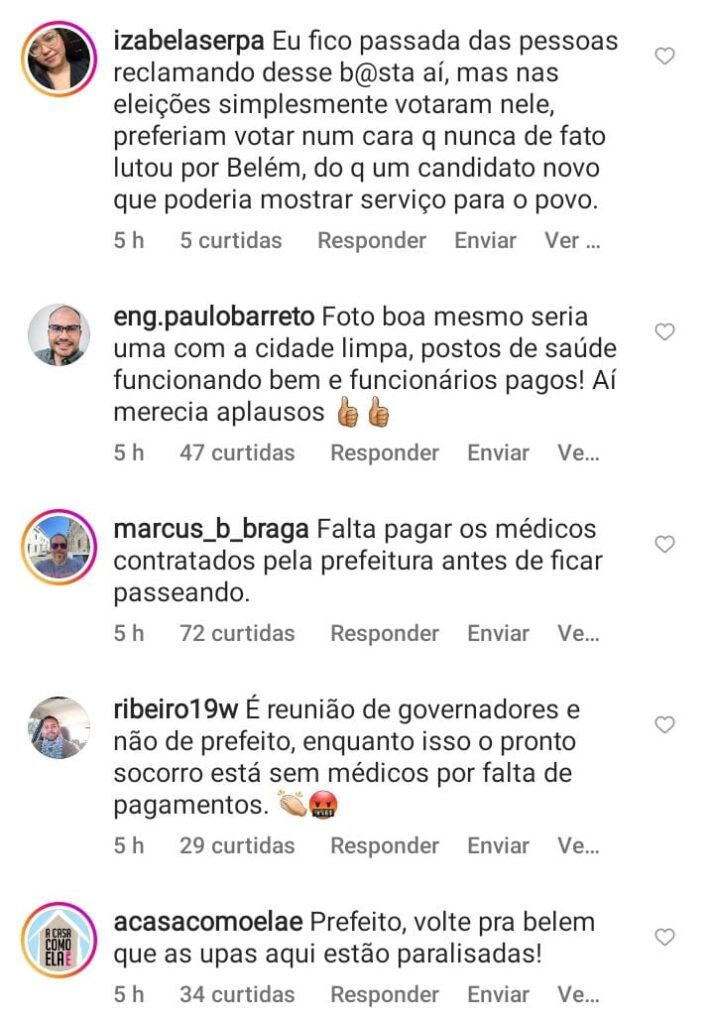The width and height of the screenshot is (714, 1024).
Task: Tap Responder under eng.paulobarreto's comment
Action: point(384,453)
